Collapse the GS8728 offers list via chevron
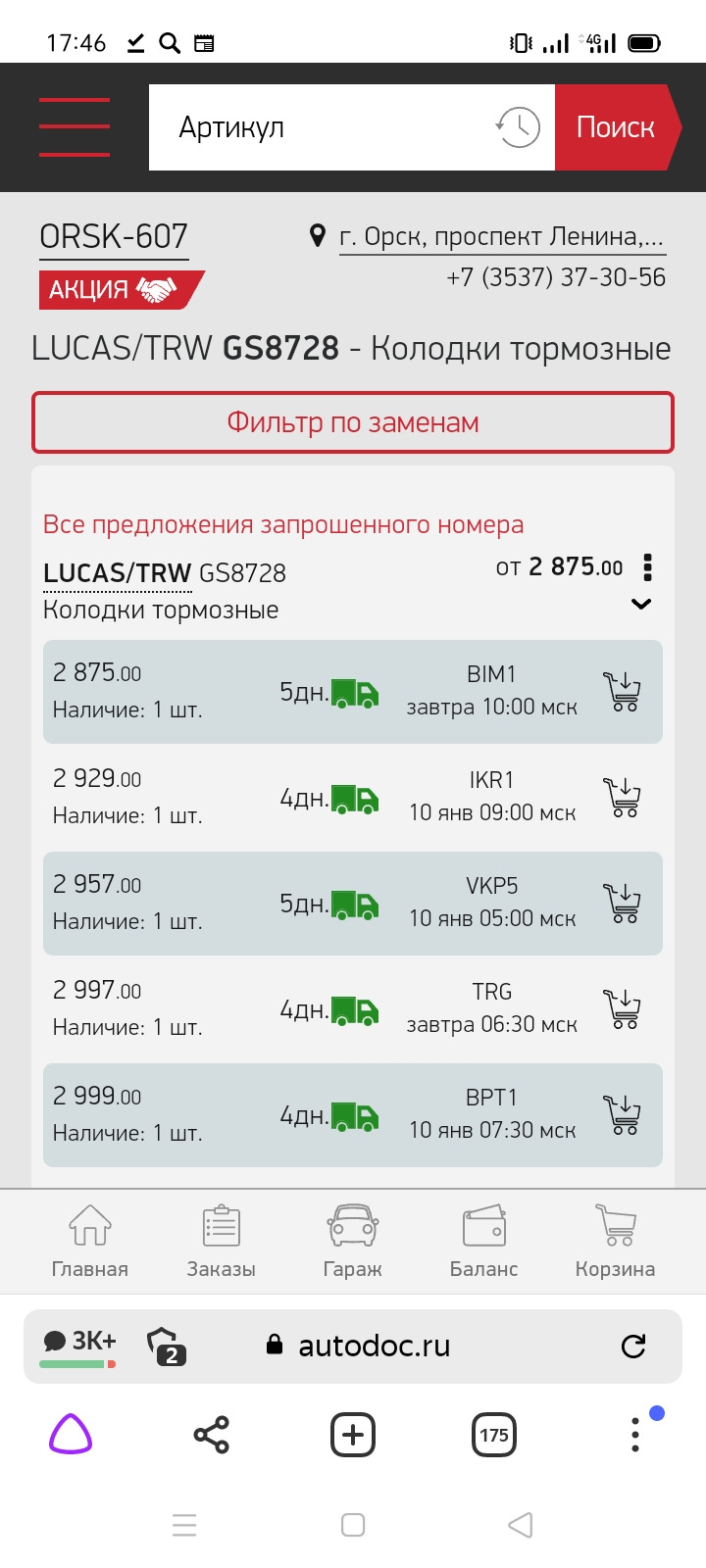 tap(642, 604)
